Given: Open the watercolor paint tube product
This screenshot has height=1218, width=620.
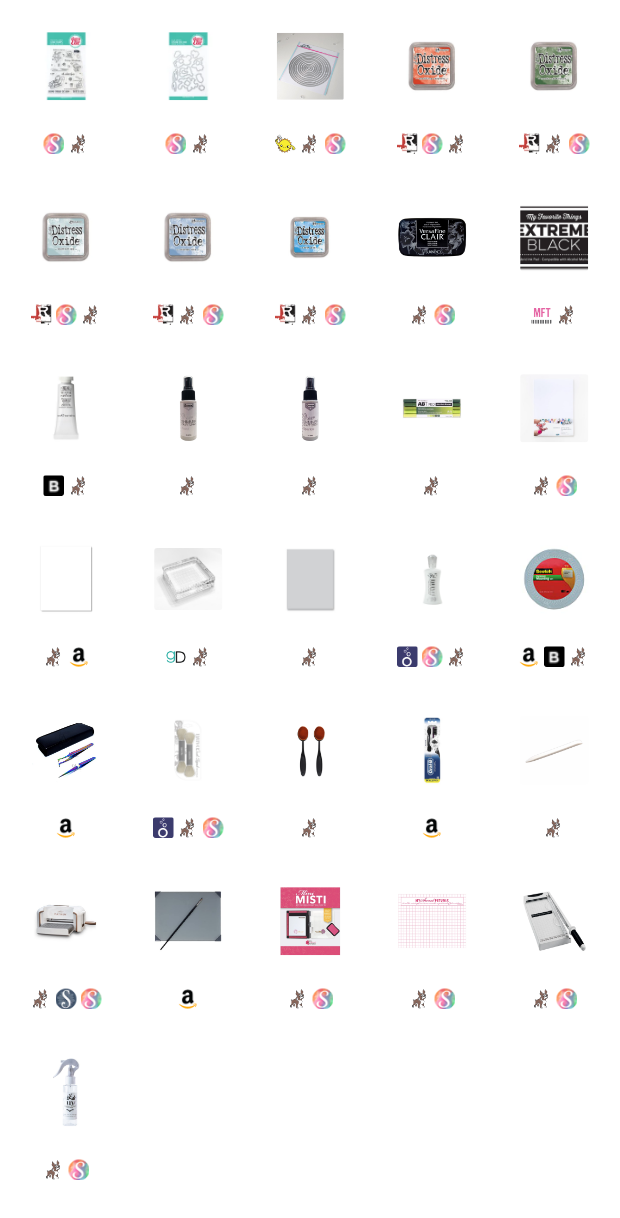Looking at the screenshot, I should [66, 408].
